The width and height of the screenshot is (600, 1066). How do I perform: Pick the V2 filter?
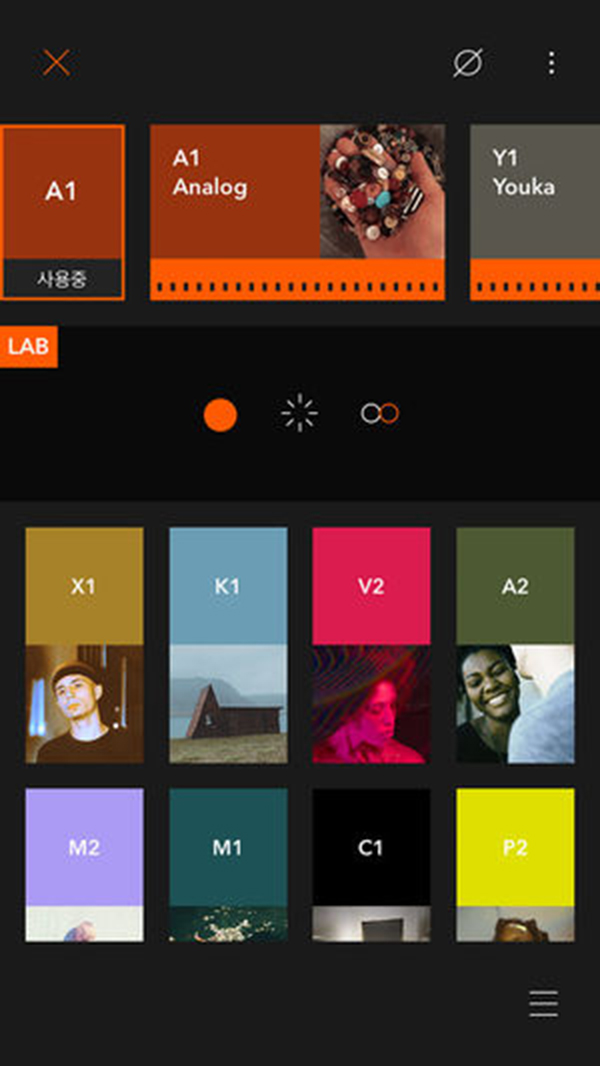pyautogui.click(x=371, y=645)
